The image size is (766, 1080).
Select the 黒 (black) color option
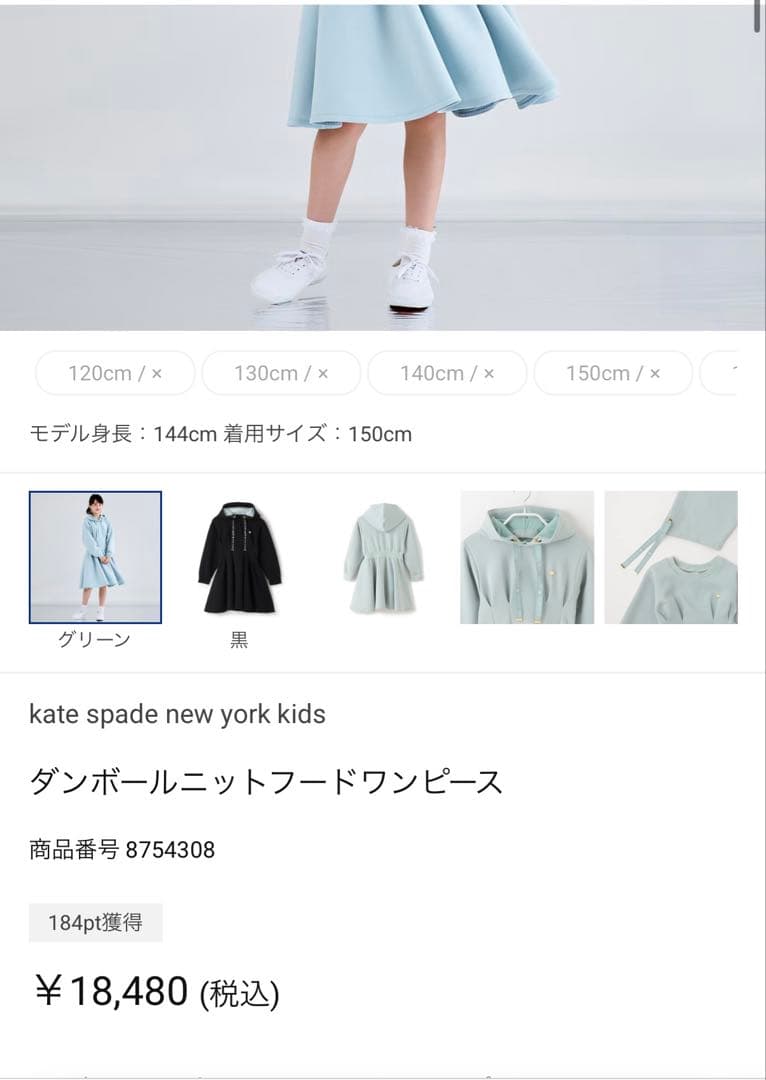[240, 558]
